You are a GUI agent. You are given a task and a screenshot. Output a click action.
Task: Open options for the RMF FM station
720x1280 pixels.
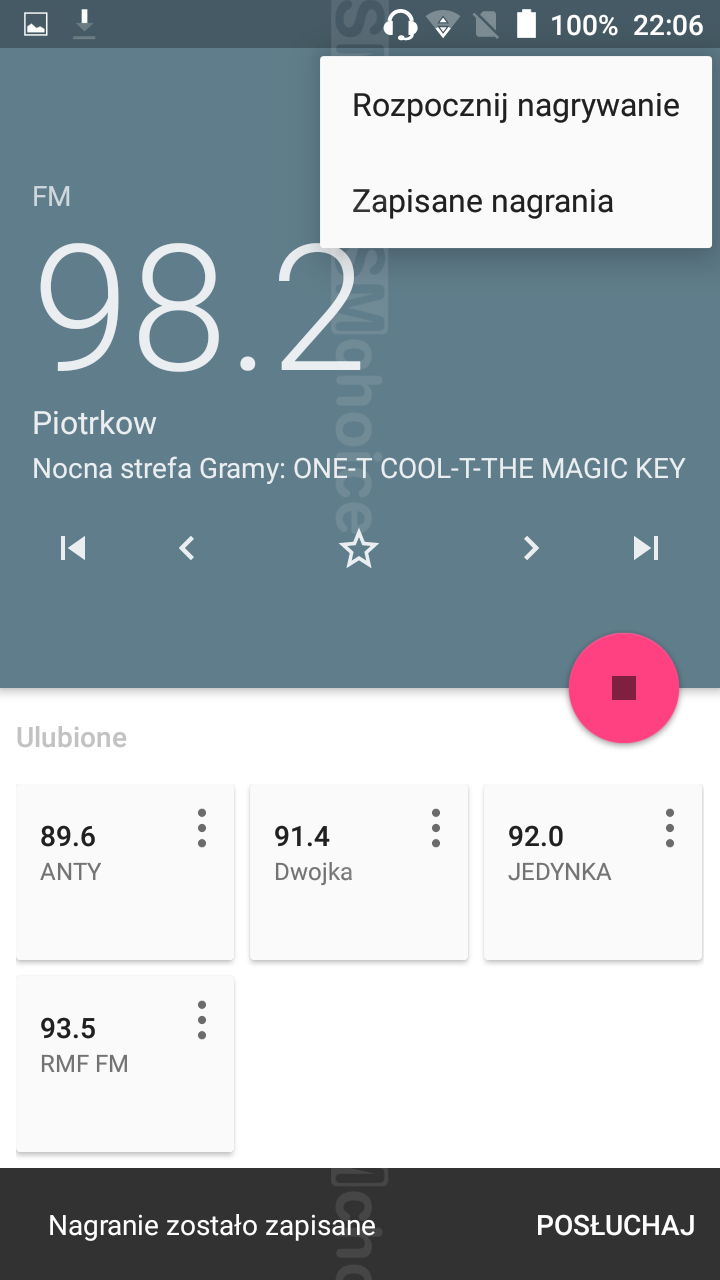[202, 1021]
